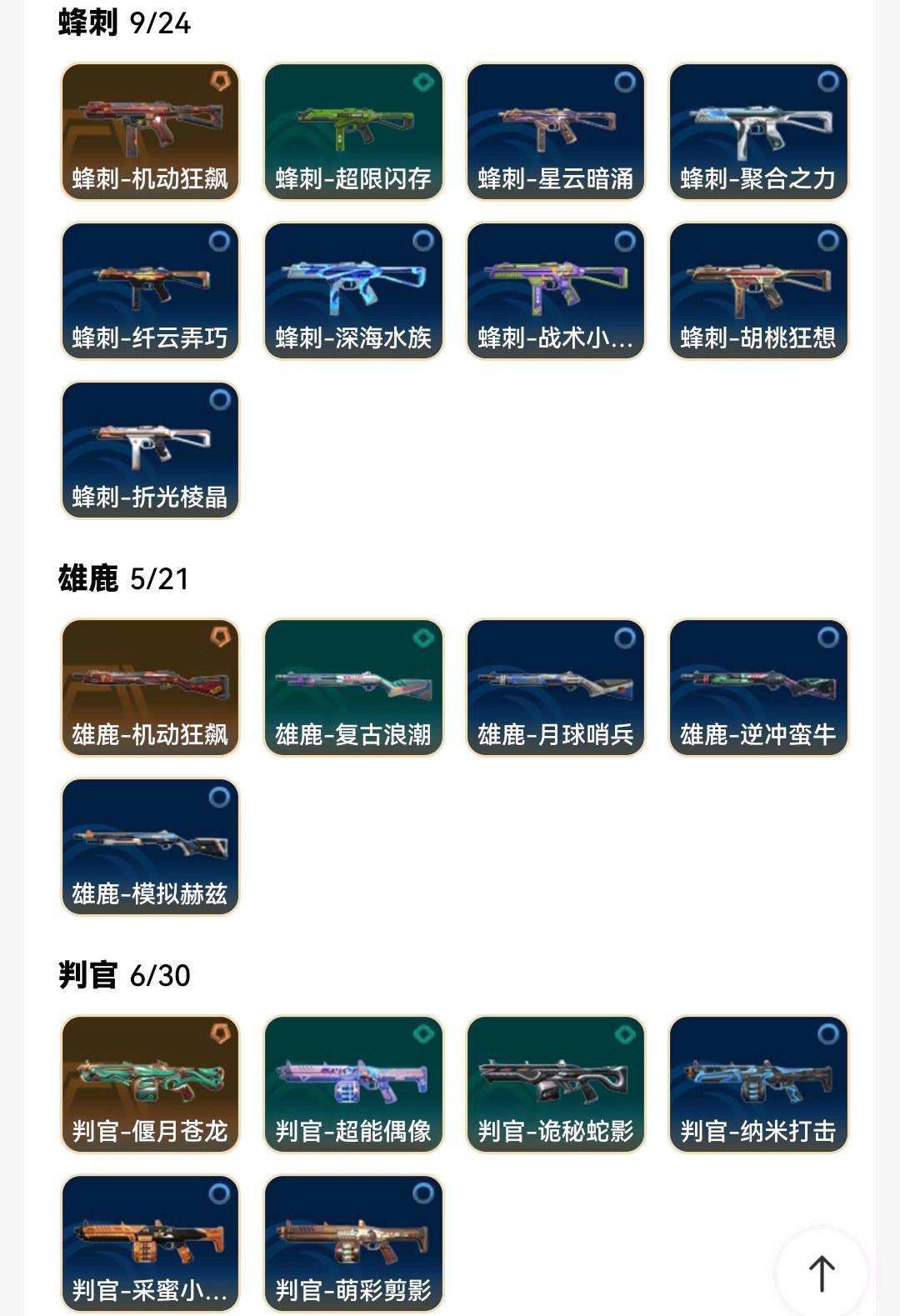Tap the 判官-纳米打击 skin card
The image size is (900, 1316).
(x=758, y=1084)
